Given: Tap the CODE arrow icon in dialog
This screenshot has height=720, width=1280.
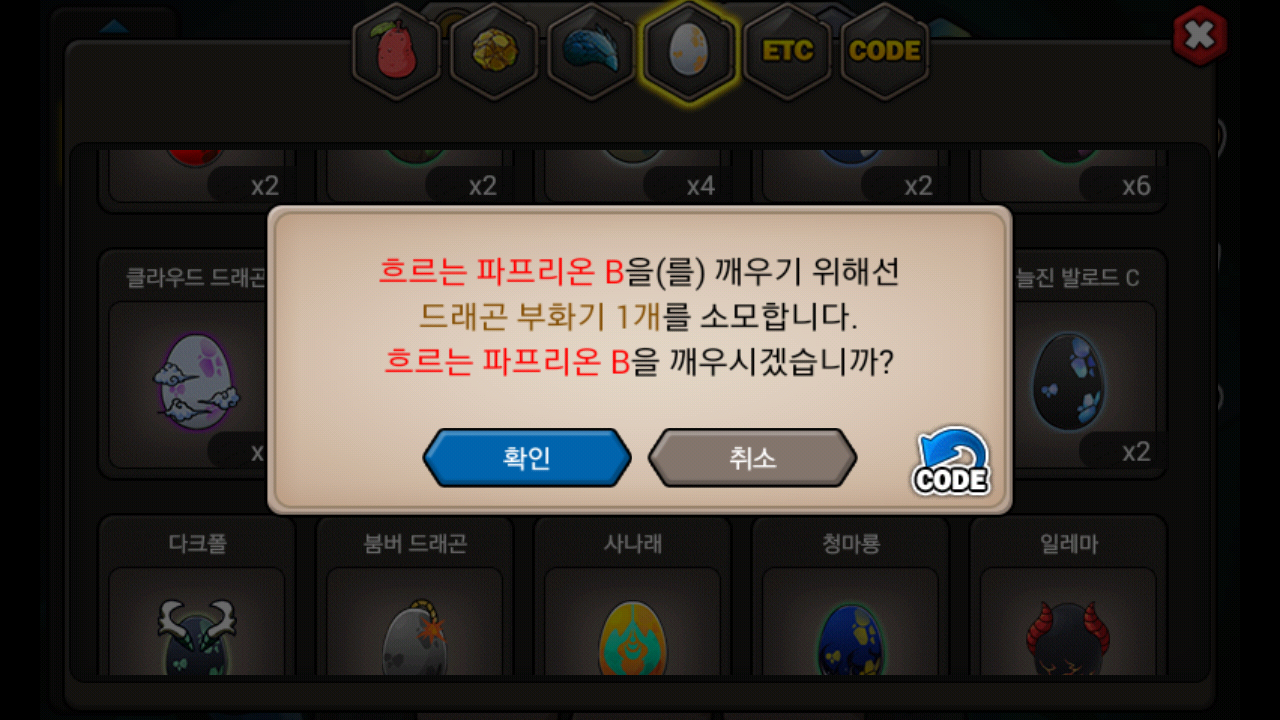Looking at the screenshot, I should pos(951,462).
